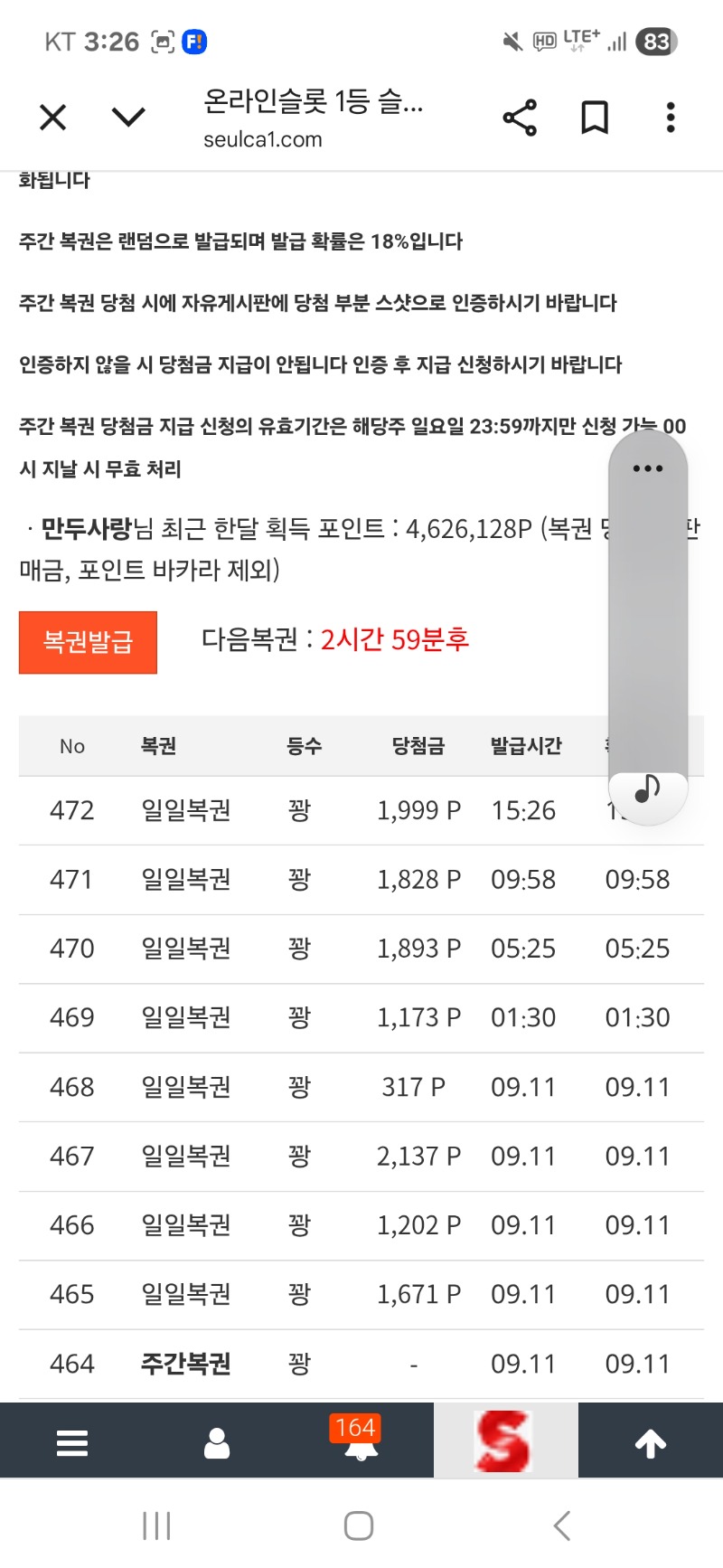The width and height of the screenshot is (723, 1568).
Task: Bookmark this page
Action: (x=594, y=118)
